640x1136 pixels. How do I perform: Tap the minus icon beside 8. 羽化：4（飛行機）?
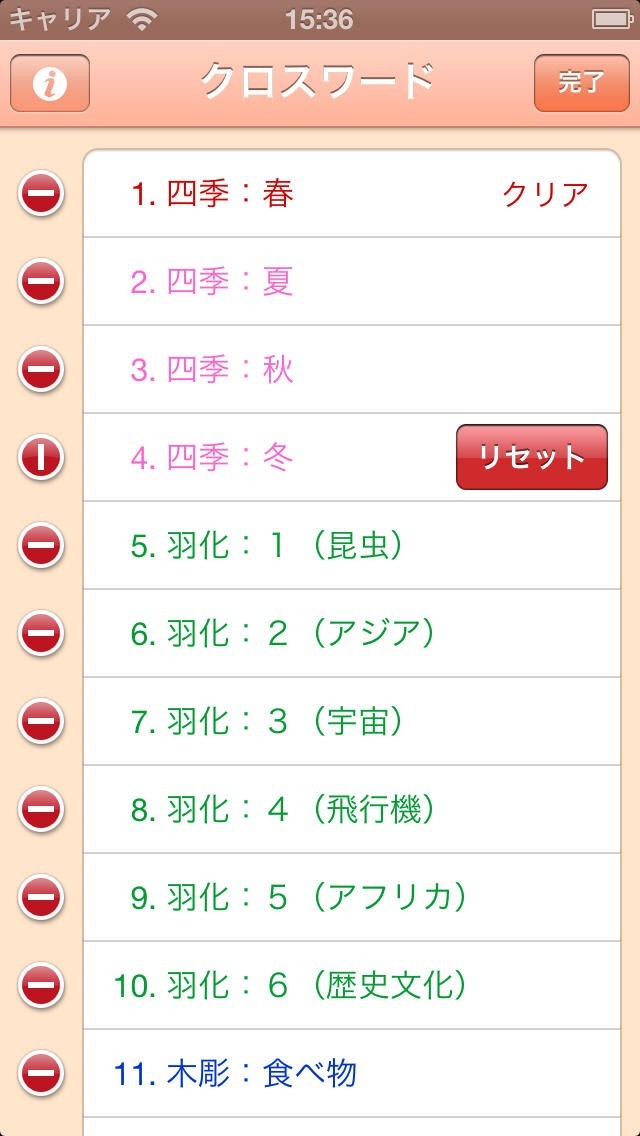click(x=41, y=810)
